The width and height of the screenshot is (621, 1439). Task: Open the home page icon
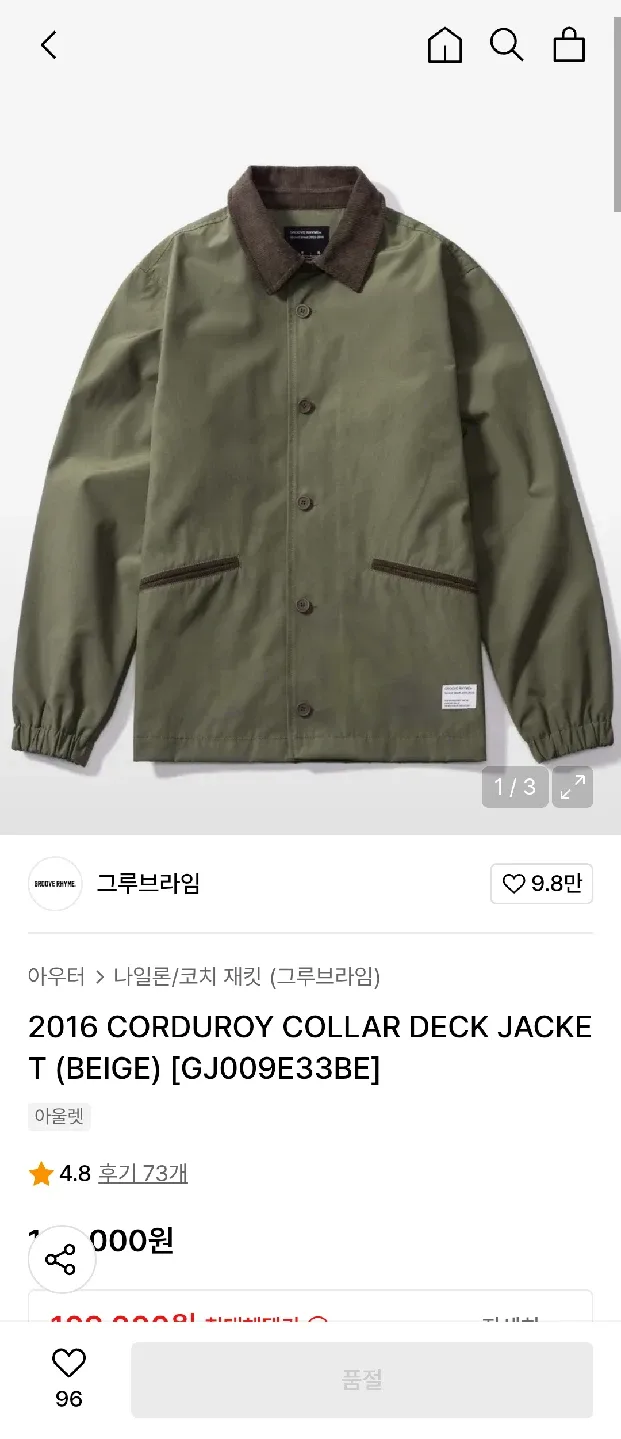(444, 45)
